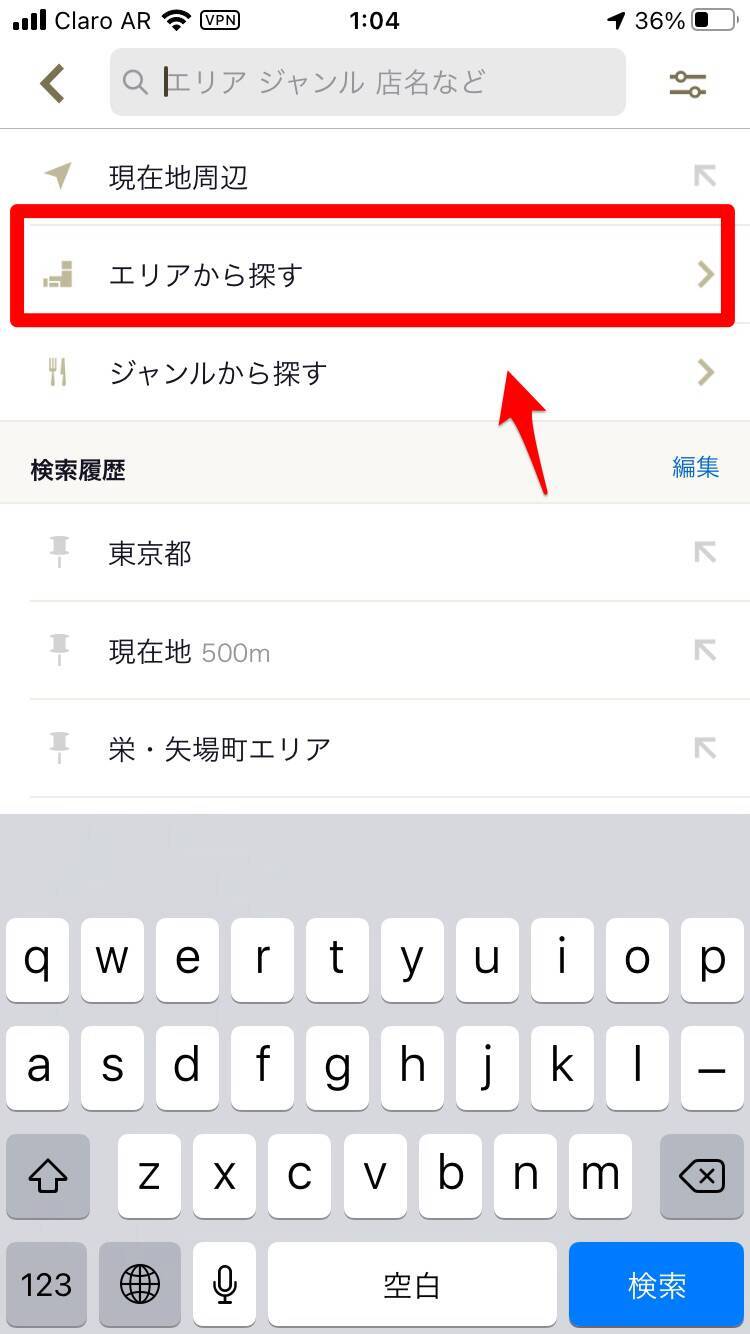Fill the search box using 栄・矢場町エリア's arrow icon
The image size is (750, 1334).
[x=705, y=748]
